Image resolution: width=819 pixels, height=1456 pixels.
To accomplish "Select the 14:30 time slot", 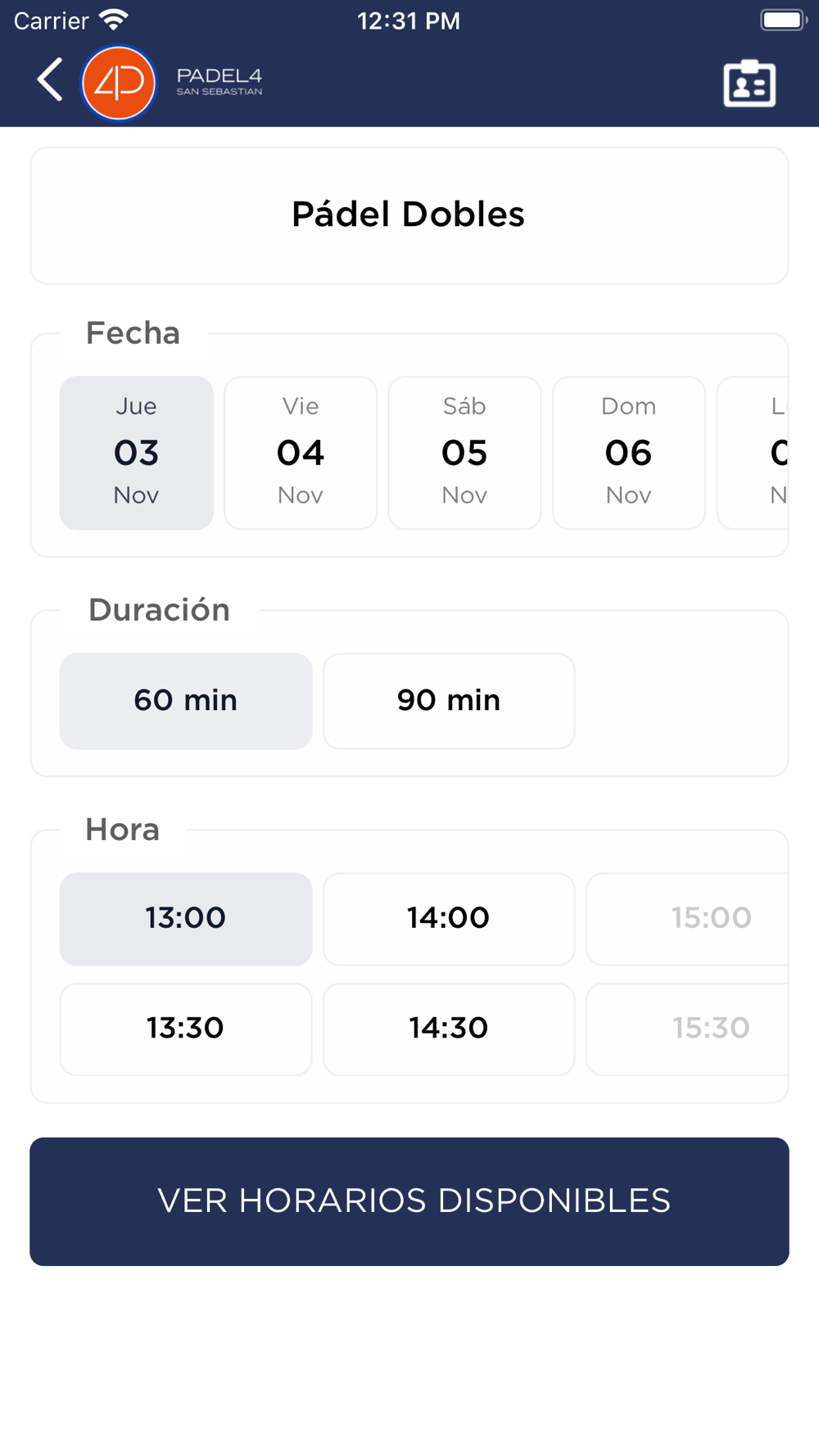I will coord(449,1029).
